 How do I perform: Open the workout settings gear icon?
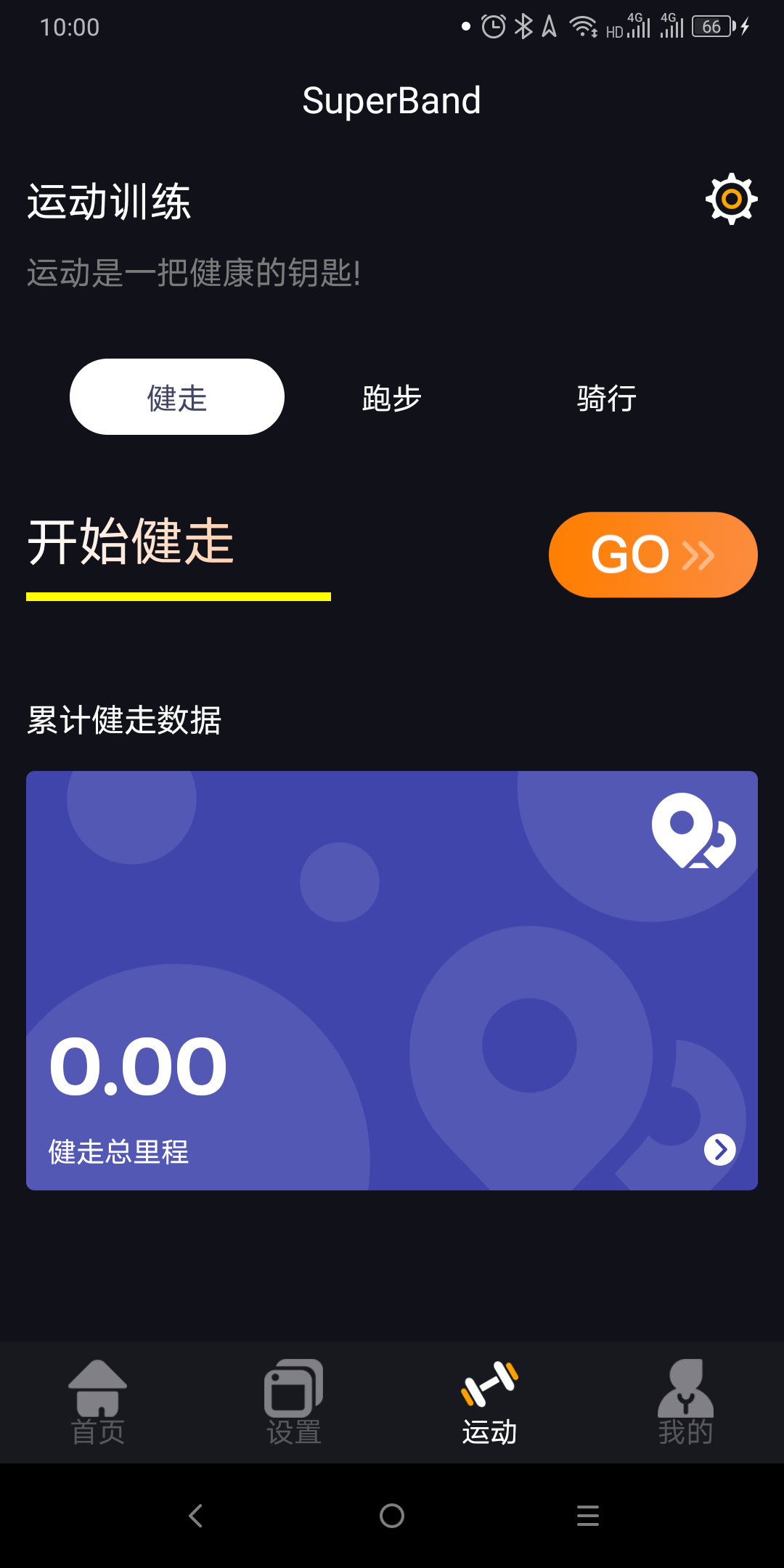coord(731,198)
